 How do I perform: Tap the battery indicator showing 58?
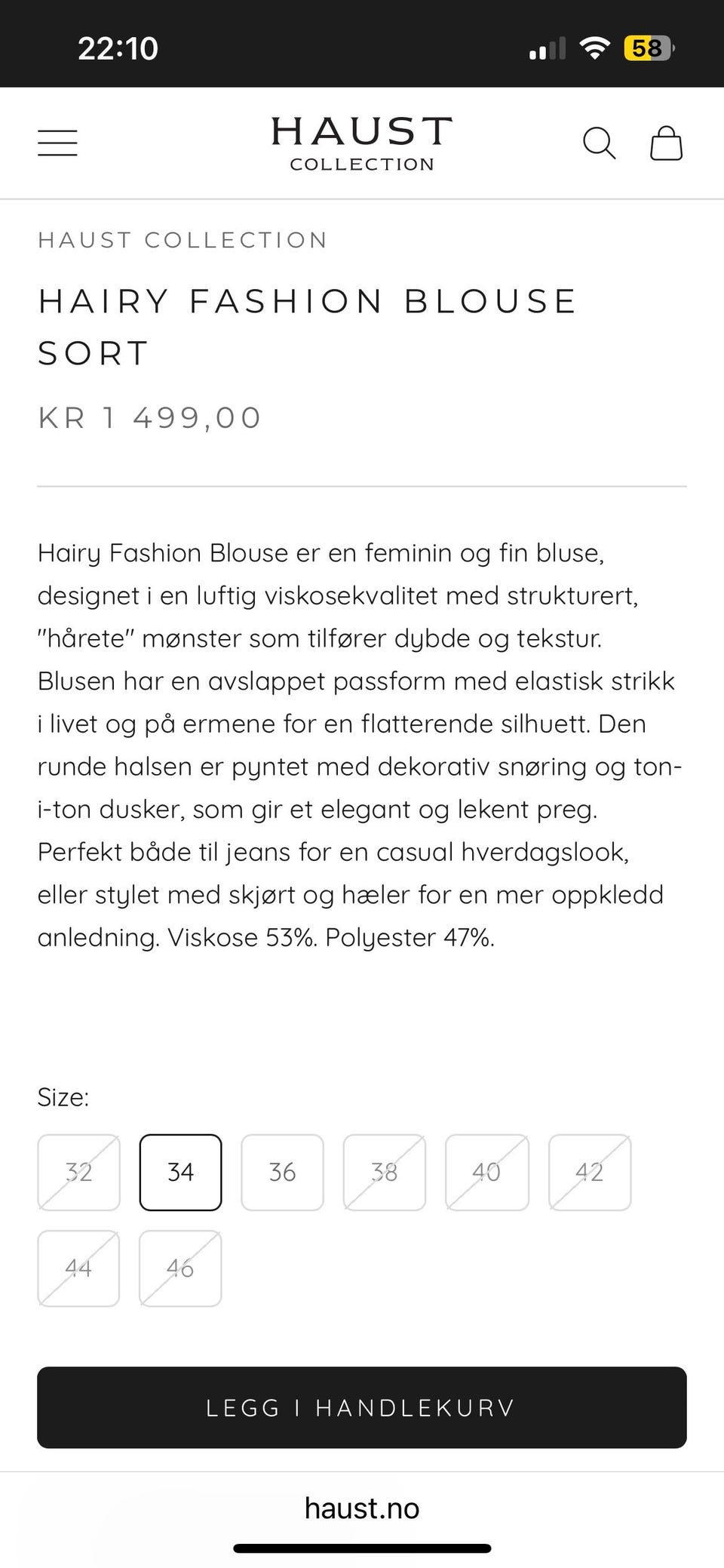649,47
